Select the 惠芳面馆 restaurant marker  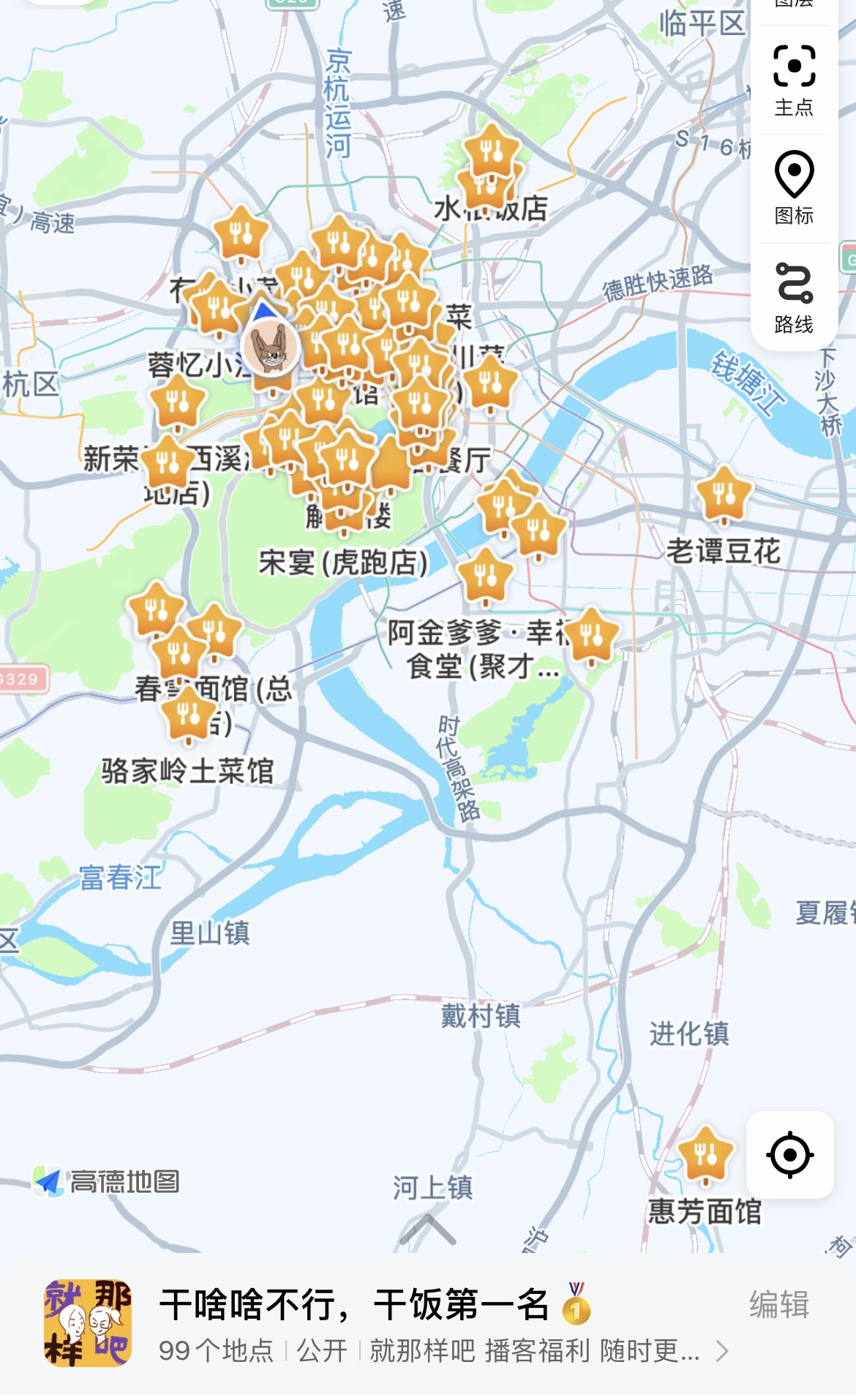[705, 1156]
